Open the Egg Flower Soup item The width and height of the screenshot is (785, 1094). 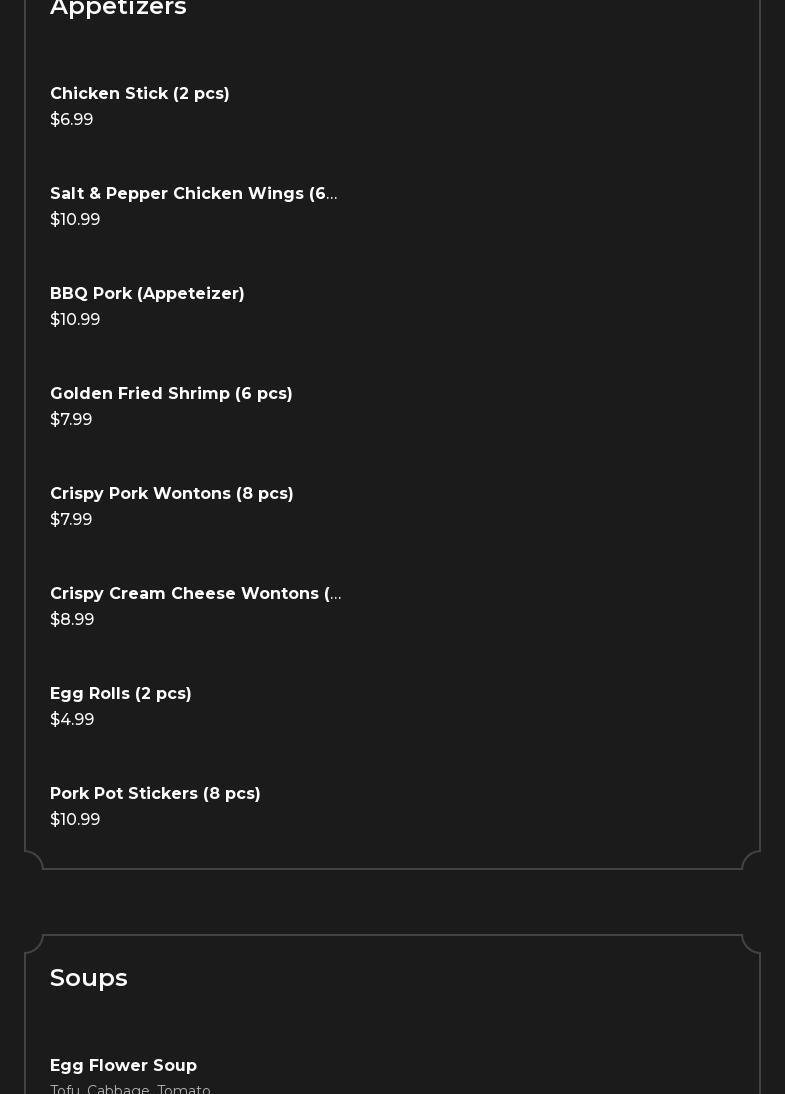click(124, 1066)
